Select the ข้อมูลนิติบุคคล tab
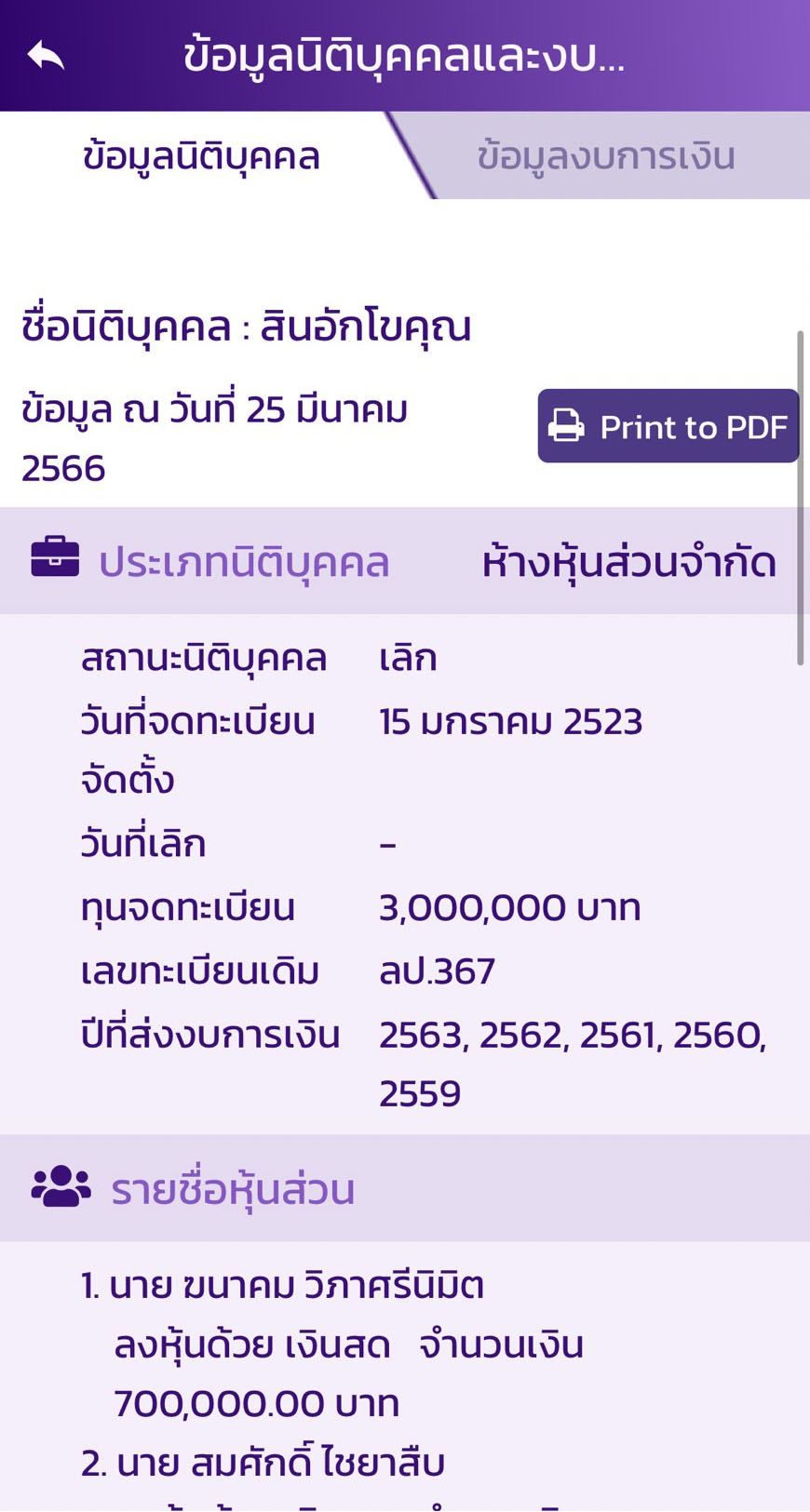This screenshot has height=1512, width=810. tap(201, 156)
